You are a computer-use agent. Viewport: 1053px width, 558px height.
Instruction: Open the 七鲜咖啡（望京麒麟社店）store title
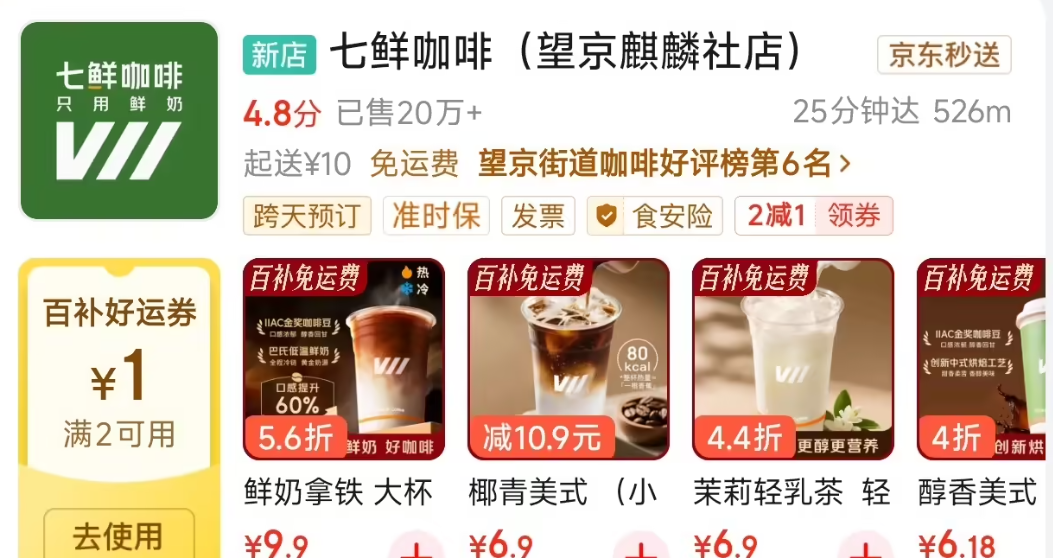567,53
